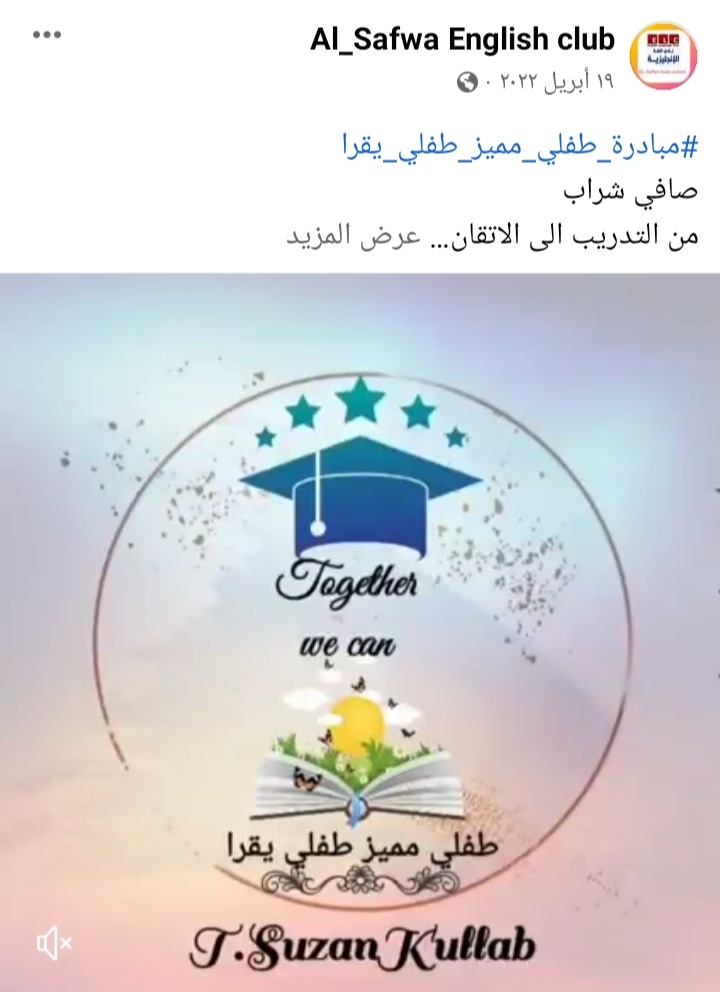Open the Al_Safwa English club page name
This screenshot has width=720, height=992.
[462, 41]
